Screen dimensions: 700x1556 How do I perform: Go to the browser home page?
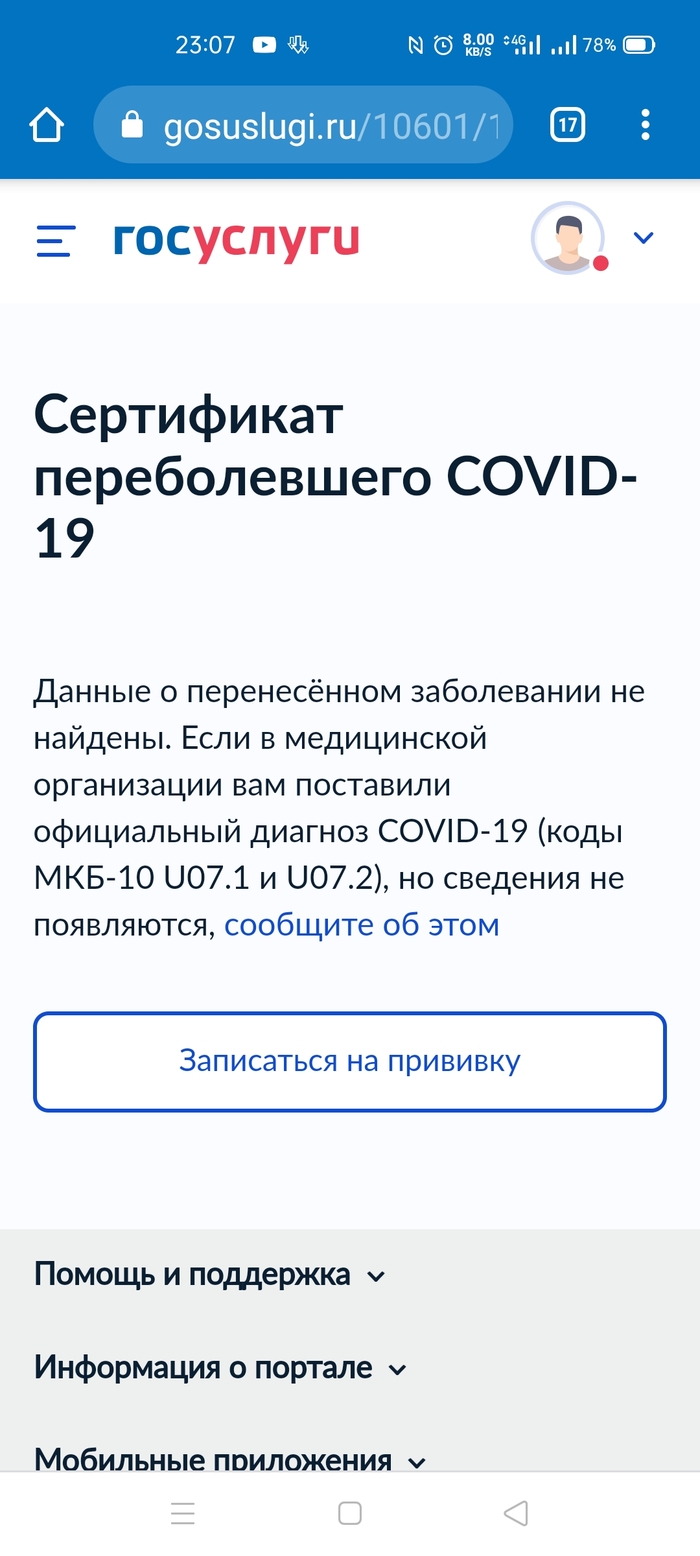47,125
